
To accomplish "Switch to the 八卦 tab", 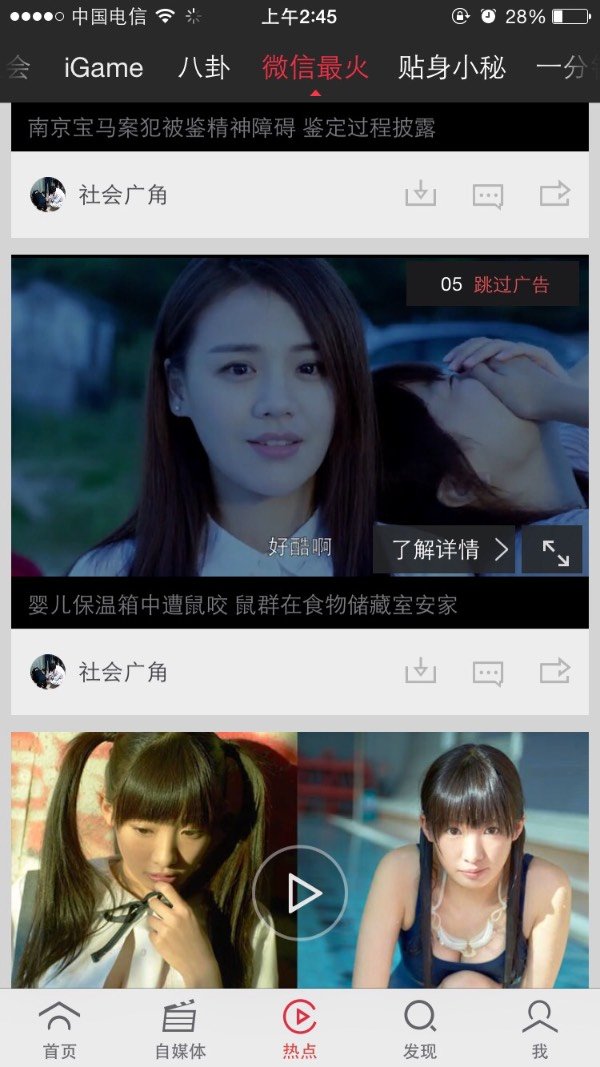I will [204, 68].
